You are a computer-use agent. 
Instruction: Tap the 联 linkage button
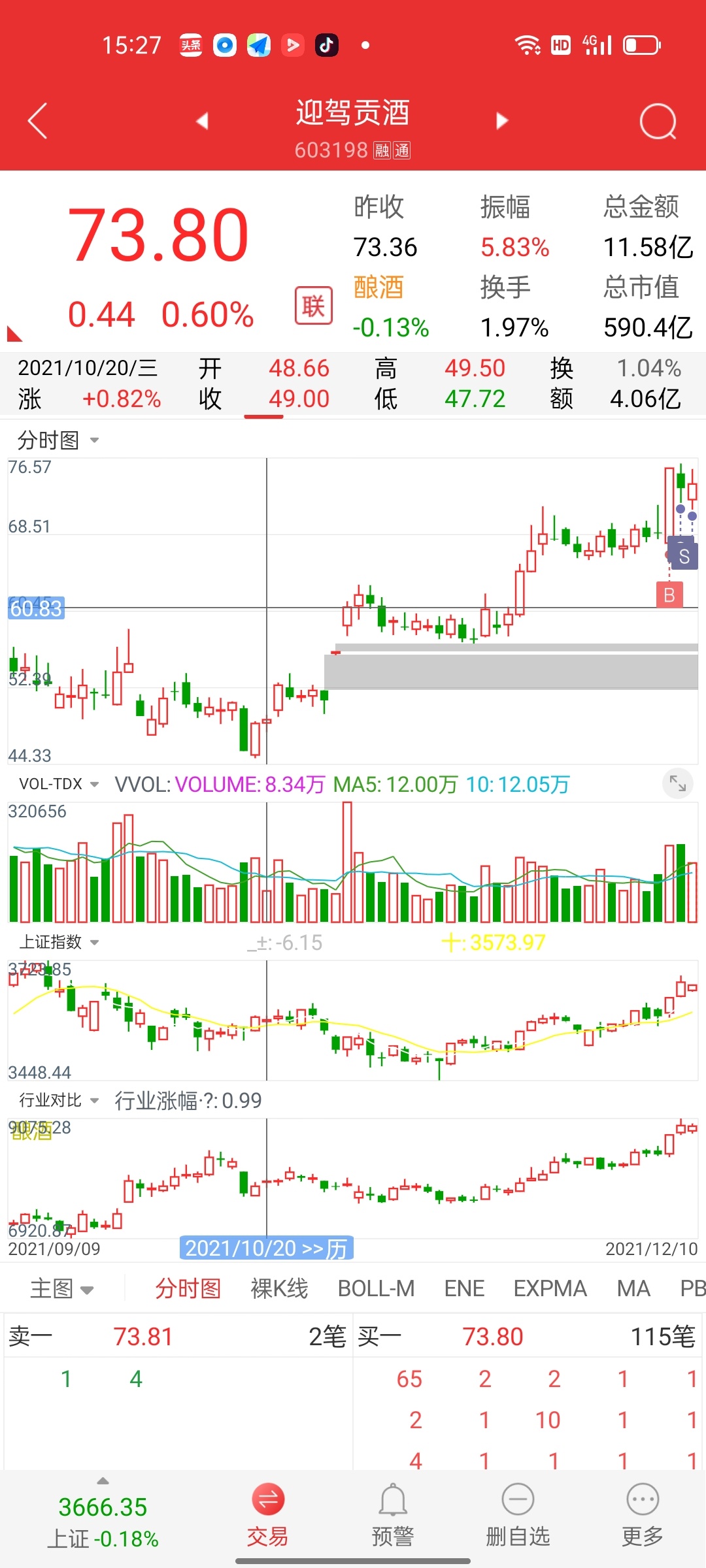coord(314,305)
